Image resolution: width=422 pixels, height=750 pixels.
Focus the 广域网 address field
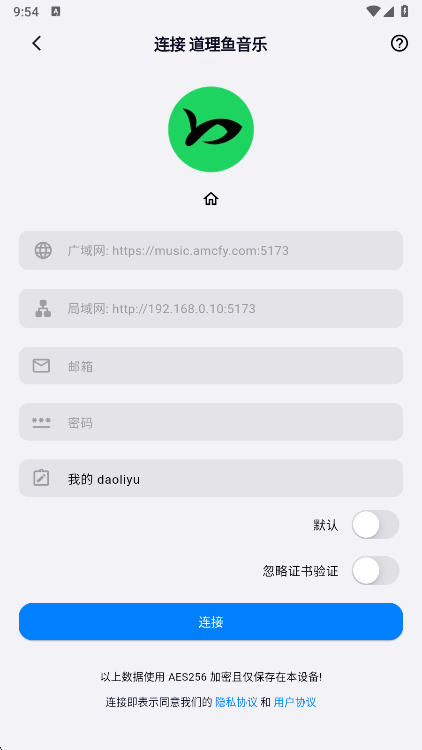coord(211,251)
